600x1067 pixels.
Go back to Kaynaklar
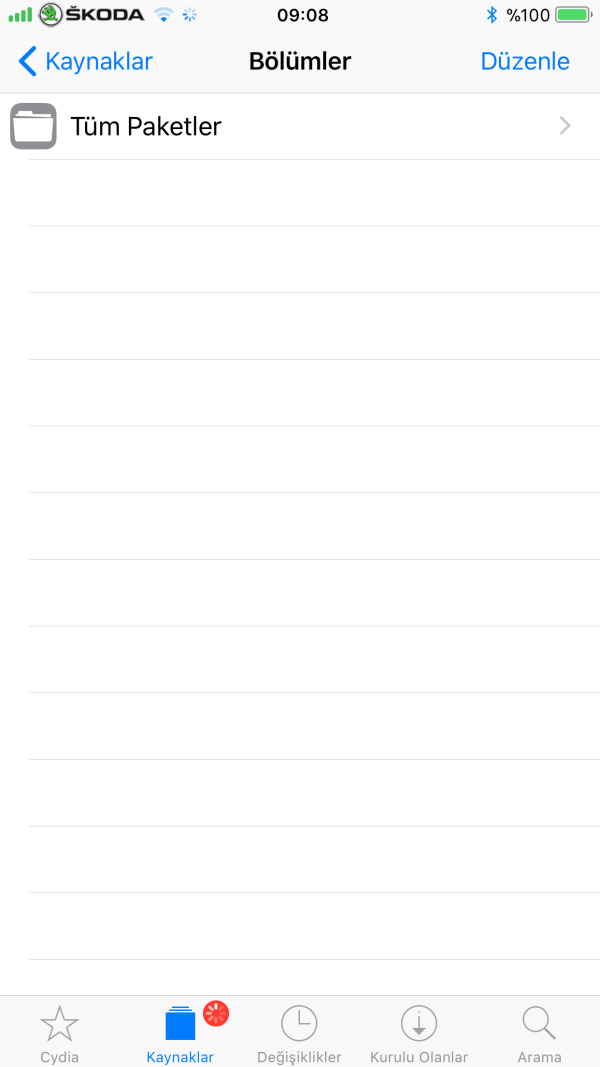tap(85, 61)
